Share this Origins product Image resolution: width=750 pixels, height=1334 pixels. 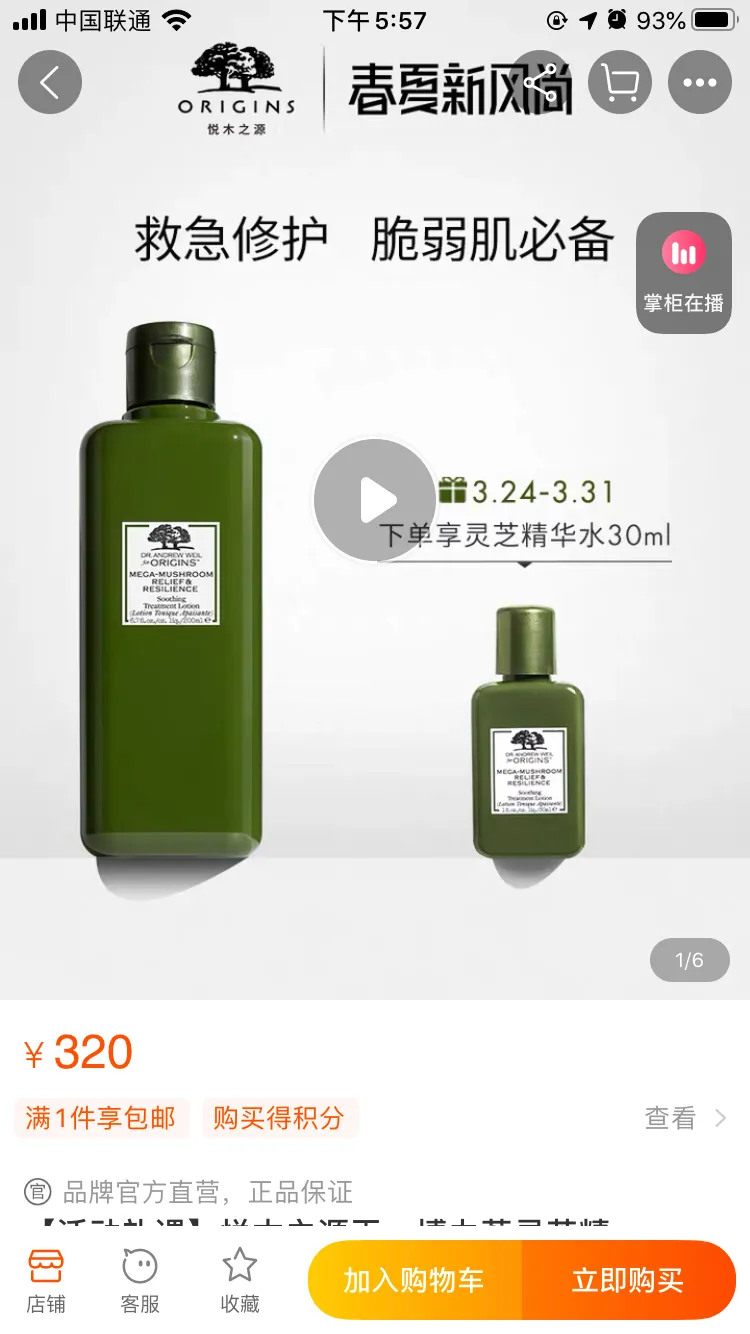(541, 82)
